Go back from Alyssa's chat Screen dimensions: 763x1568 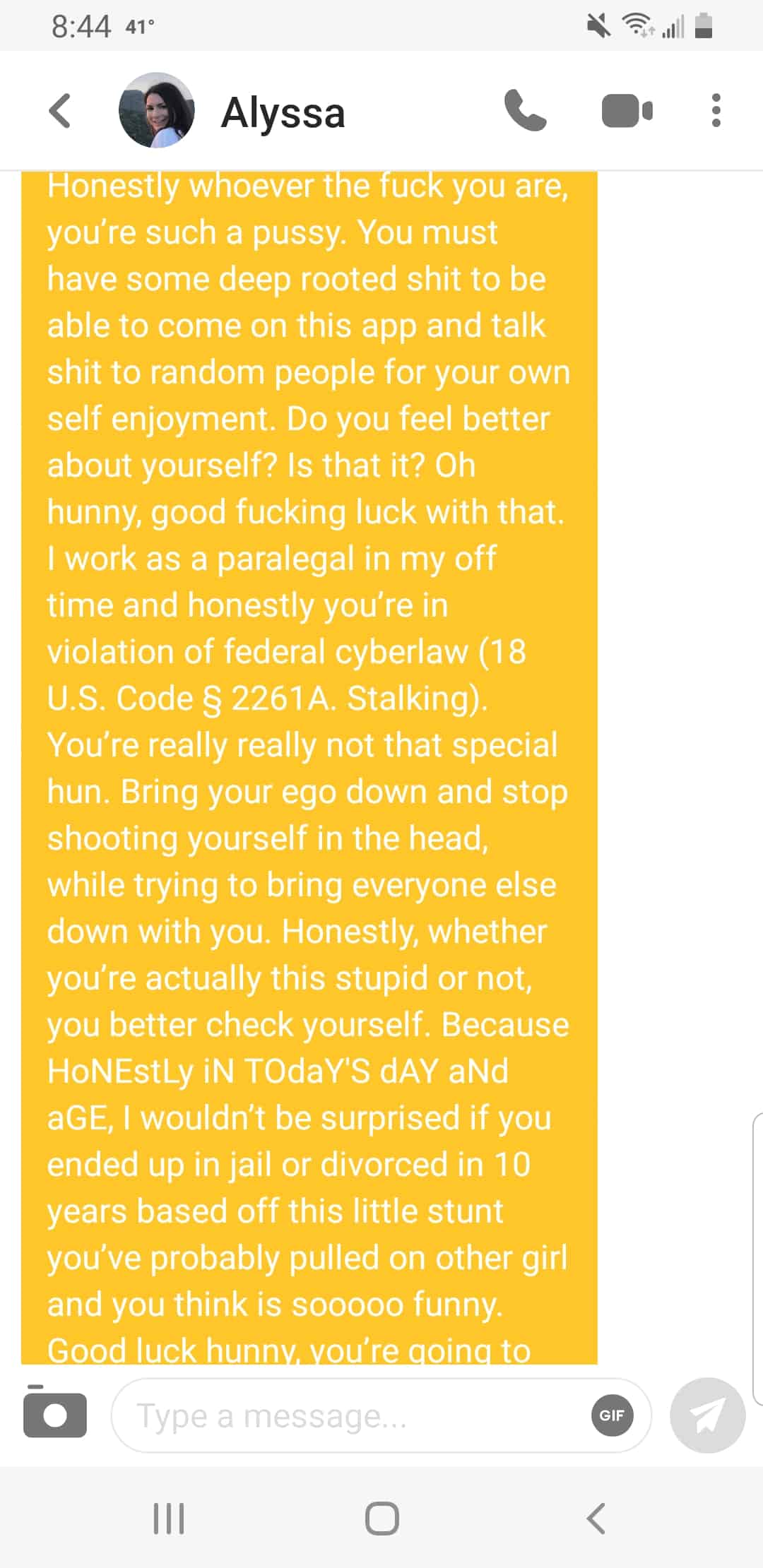[61, 111]
